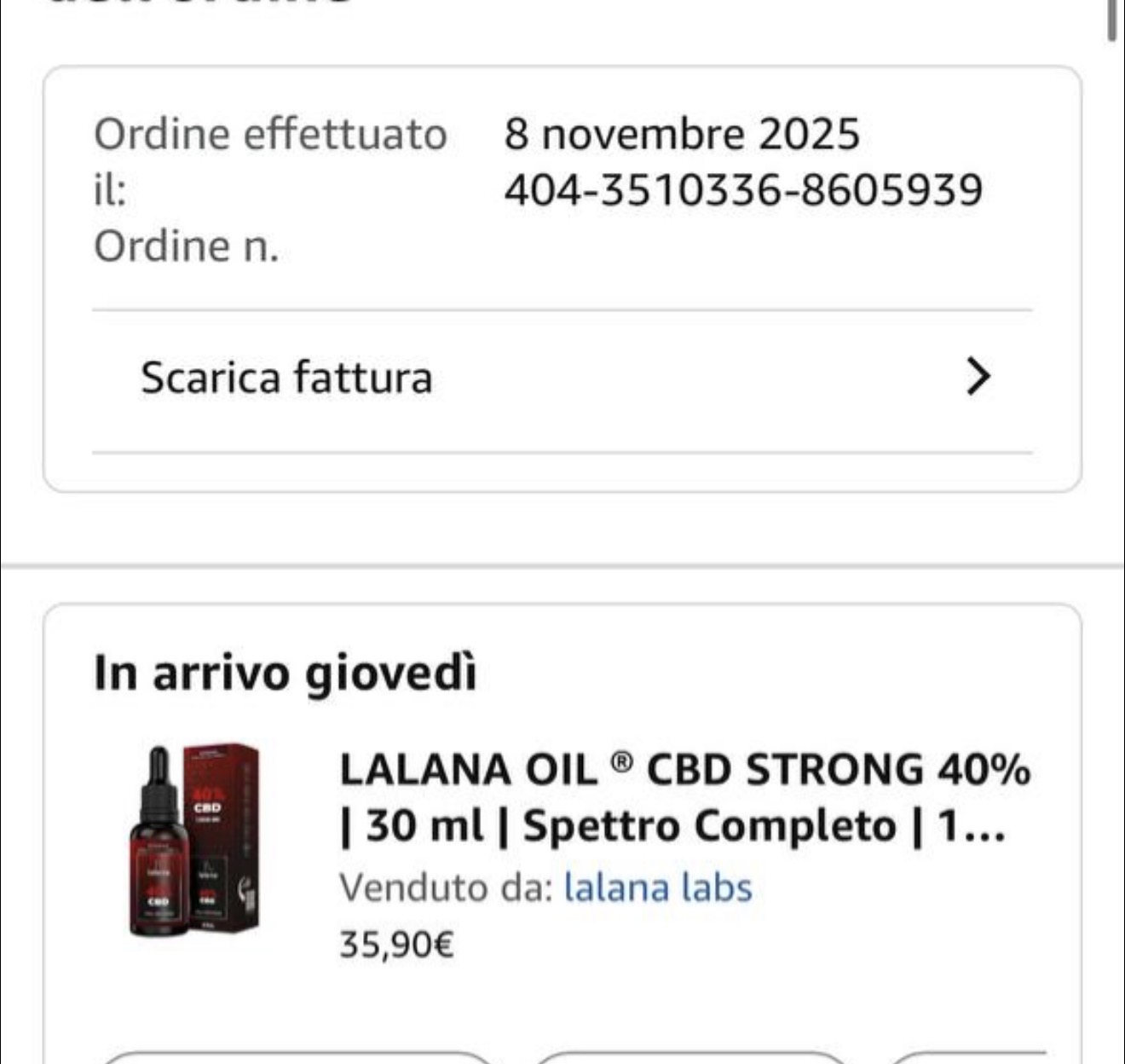View LALANA OIL CBD STRONG 40% product details
This screenshot has width=1125, height=1064.
pos(684,797)
